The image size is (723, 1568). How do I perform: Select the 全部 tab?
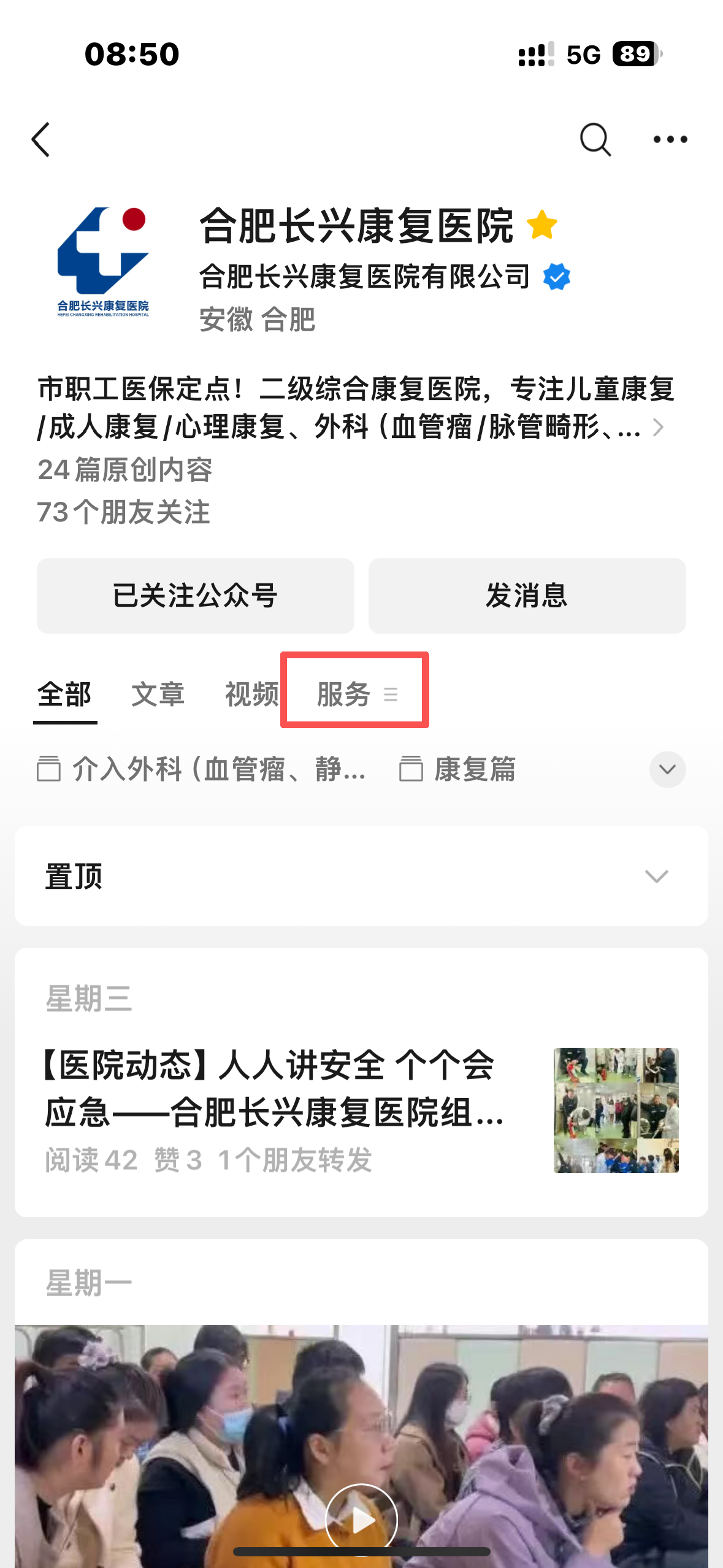[64, 694]
